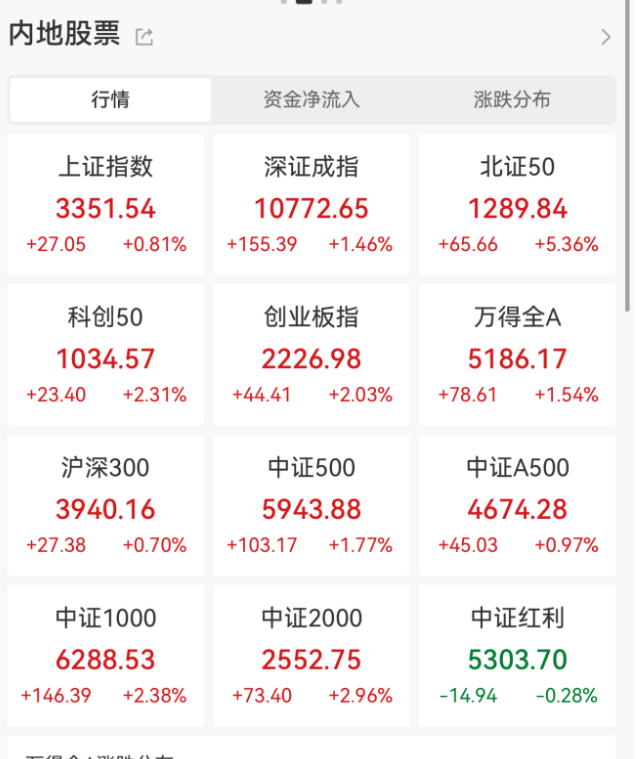View 中证1000 index details

pos(106,657)
